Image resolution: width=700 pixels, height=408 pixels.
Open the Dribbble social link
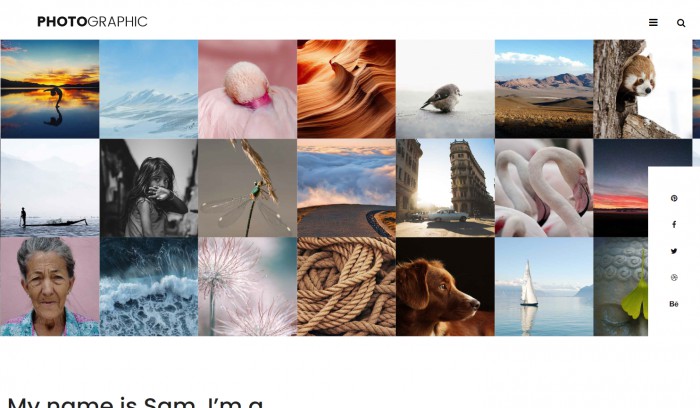tap(674, 278)
